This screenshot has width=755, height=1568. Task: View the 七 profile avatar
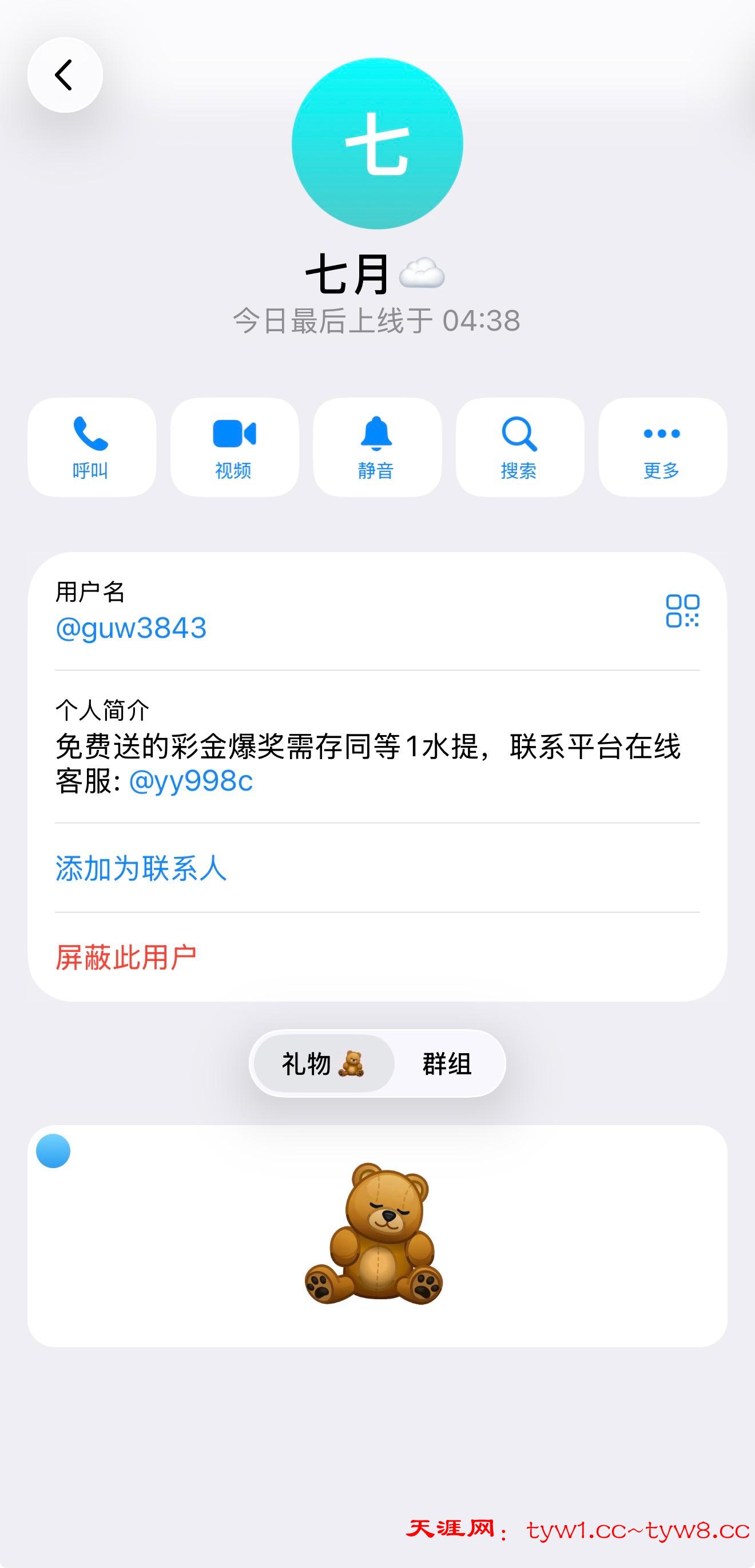(x=377, y=144)
